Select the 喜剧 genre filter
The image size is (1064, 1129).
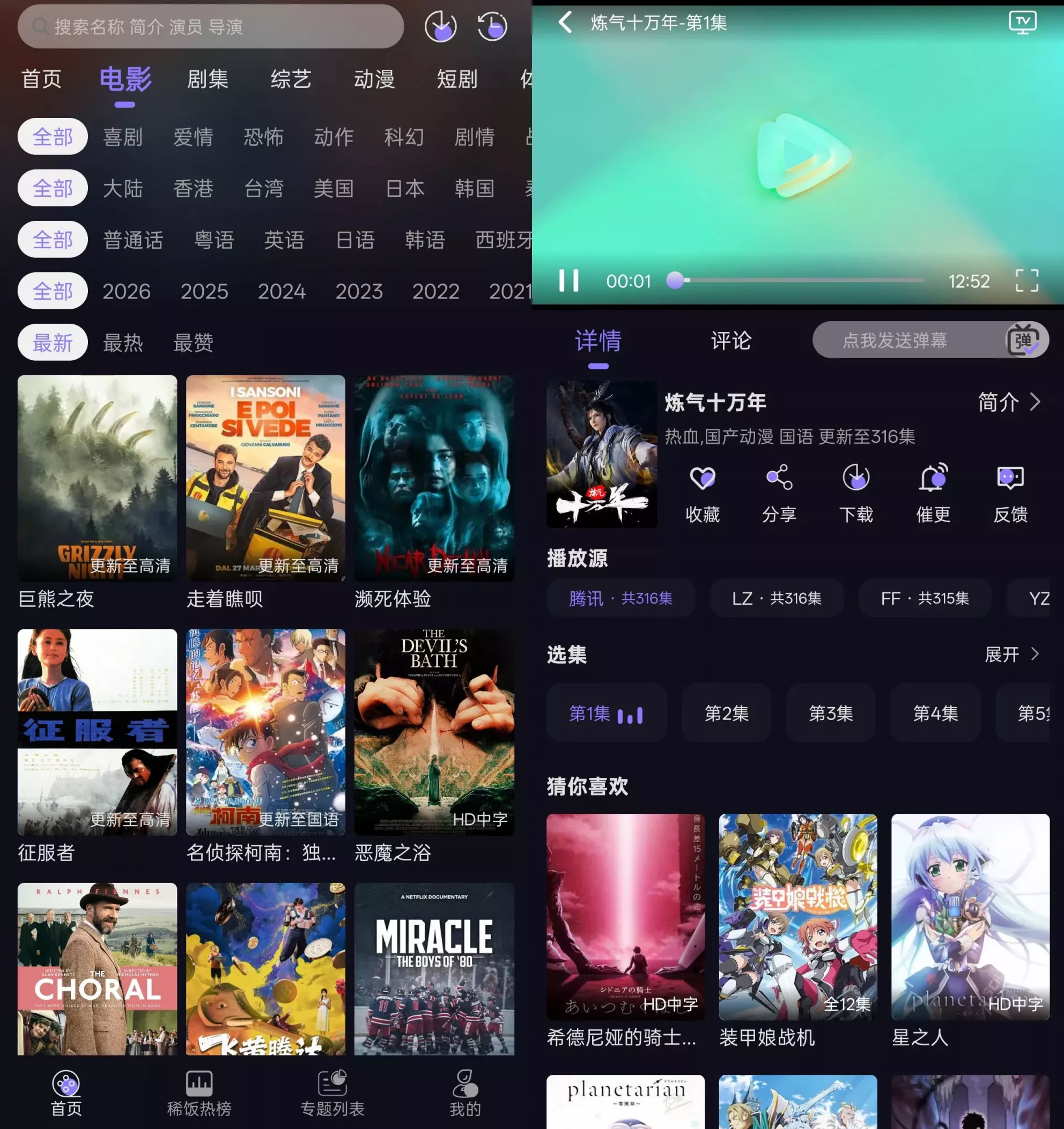point(123,137)
